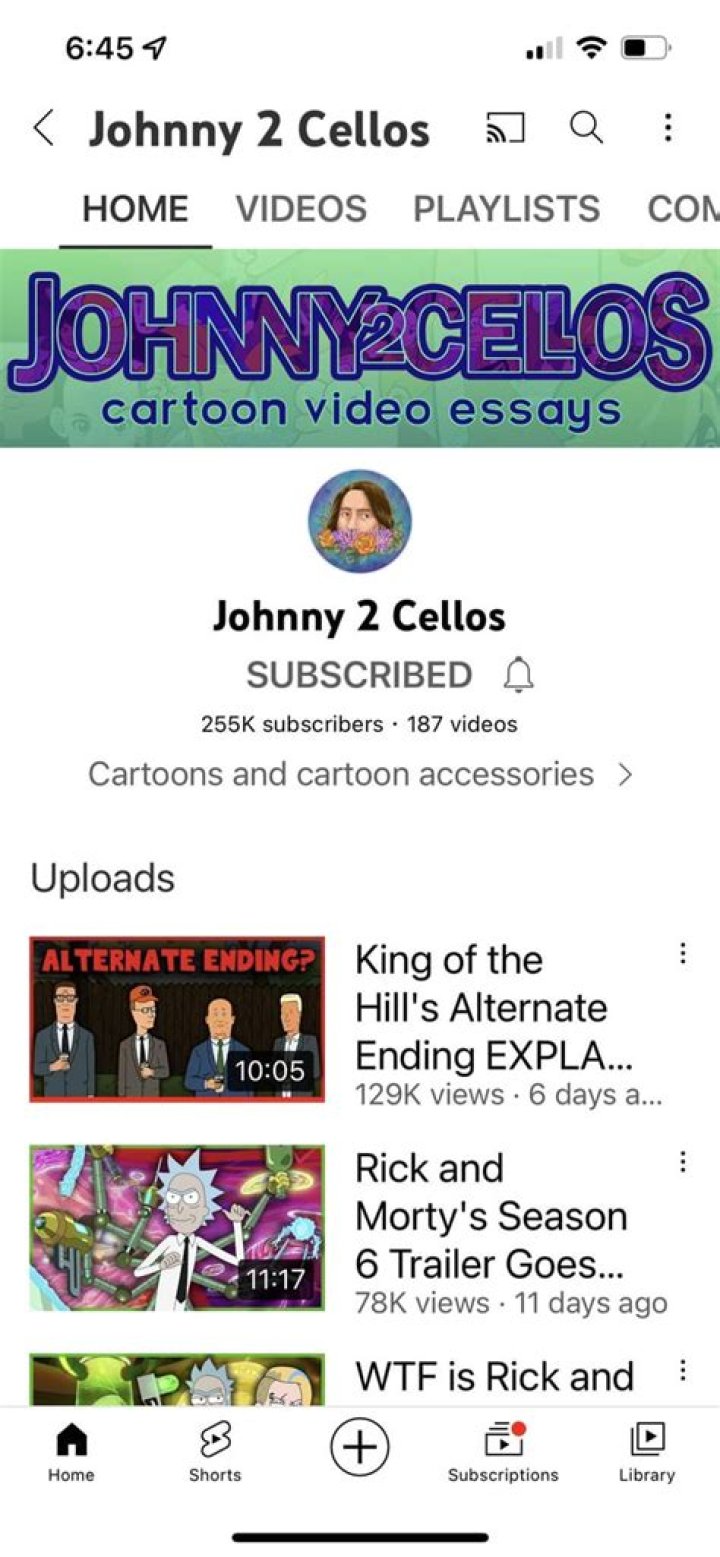This screenshot has width=720, height=1557.
Task: Open options for Rick and Morty trailer video
Action: (x=683, y=1162)
